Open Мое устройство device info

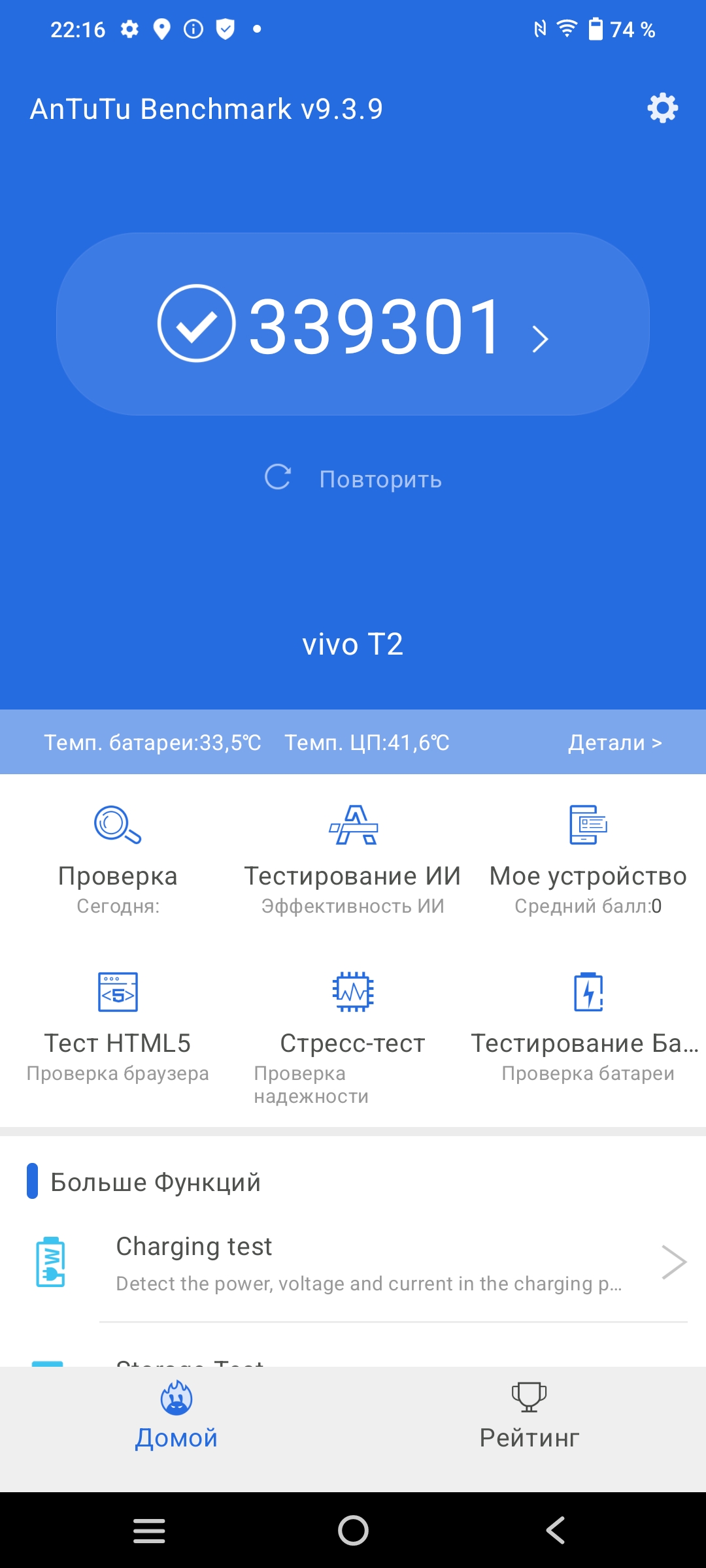coord(588,857)
